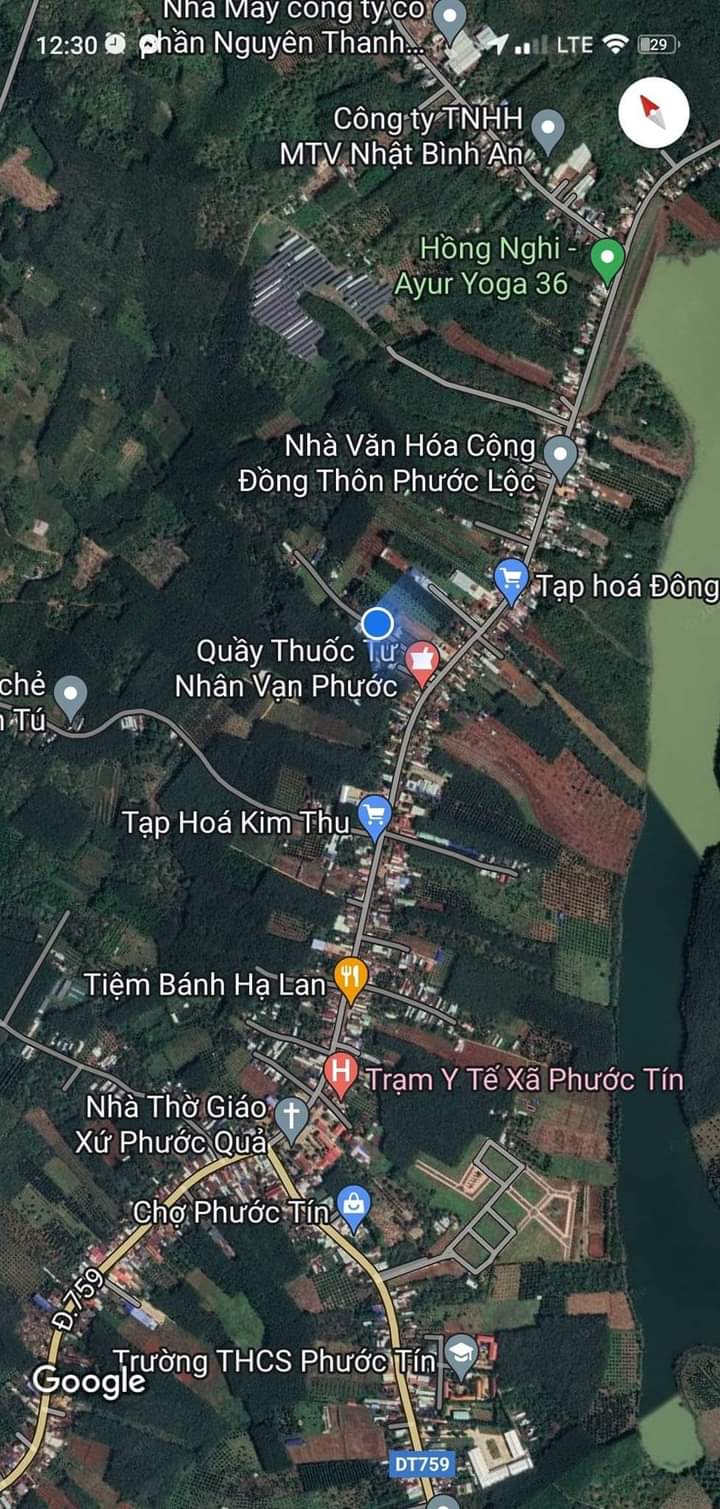This screenshot has height=1509, width=720.
Task: Open Nhà Văn Hóa Cộng Đồng Thôn Phước Lộc pin
Action: click(560, 455)
